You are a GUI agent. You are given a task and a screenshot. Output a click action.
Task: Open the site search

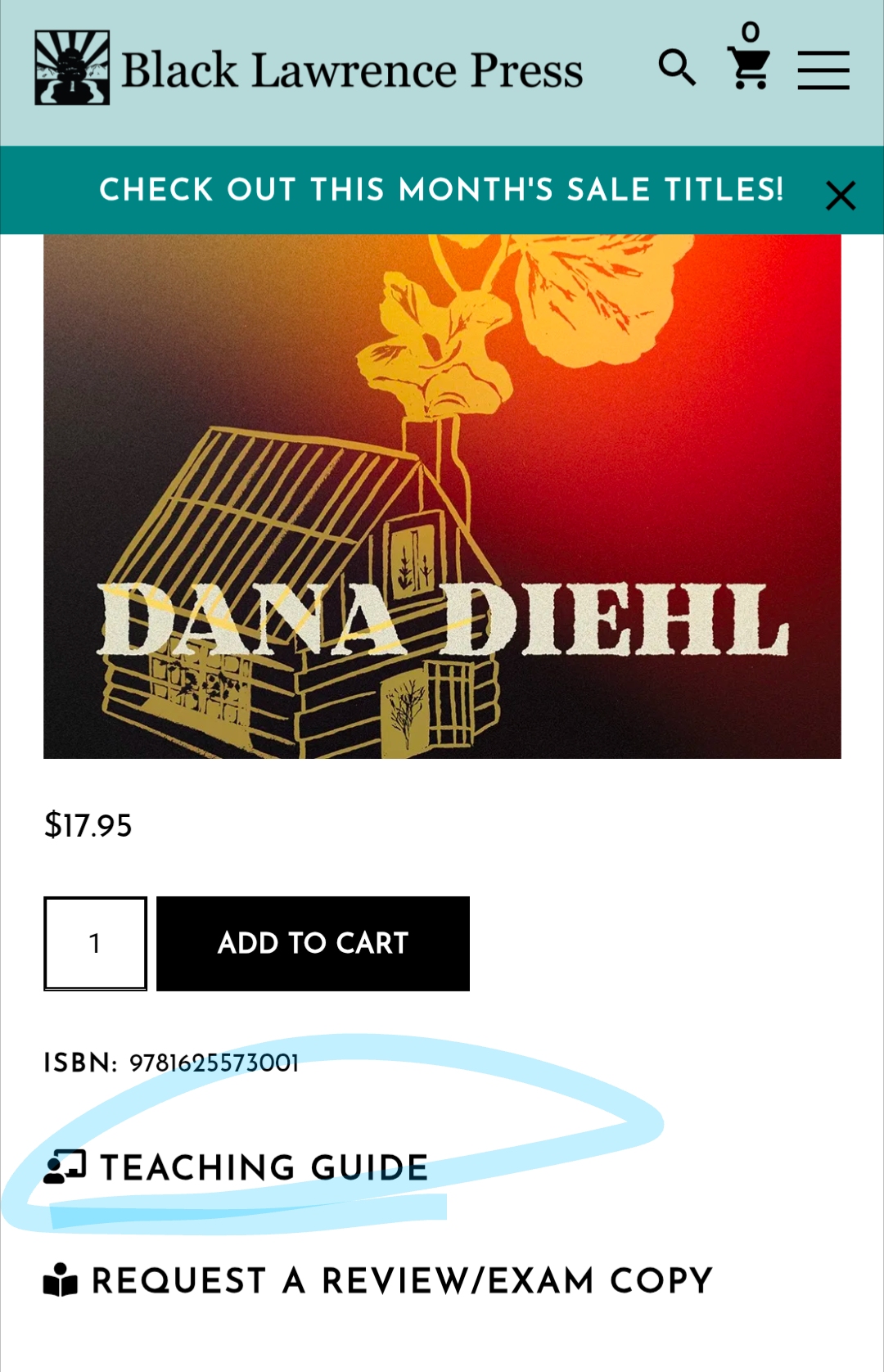coord(677,68)
